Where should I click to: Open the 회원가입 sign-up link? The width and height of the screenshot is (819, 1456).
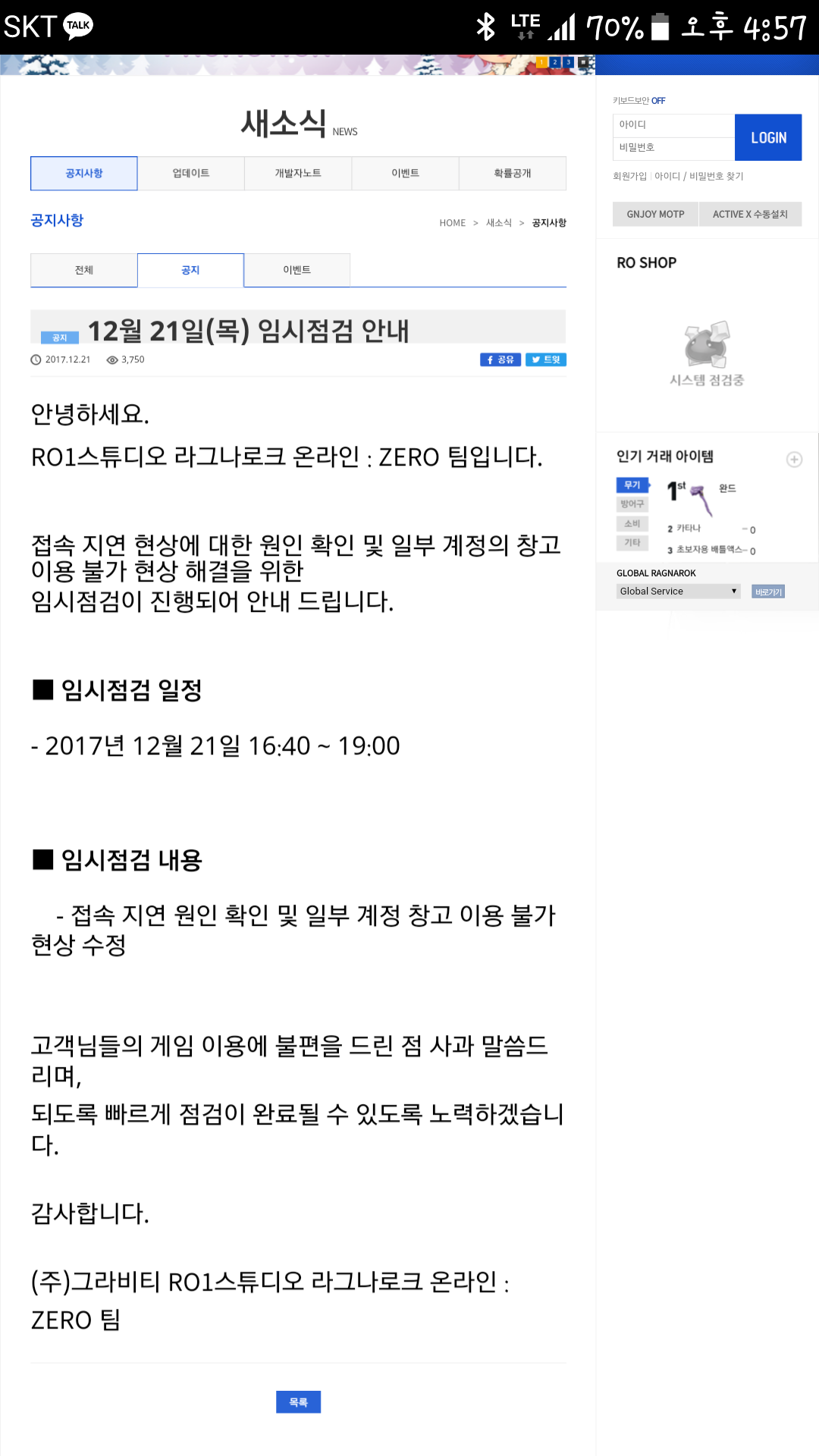629,176
